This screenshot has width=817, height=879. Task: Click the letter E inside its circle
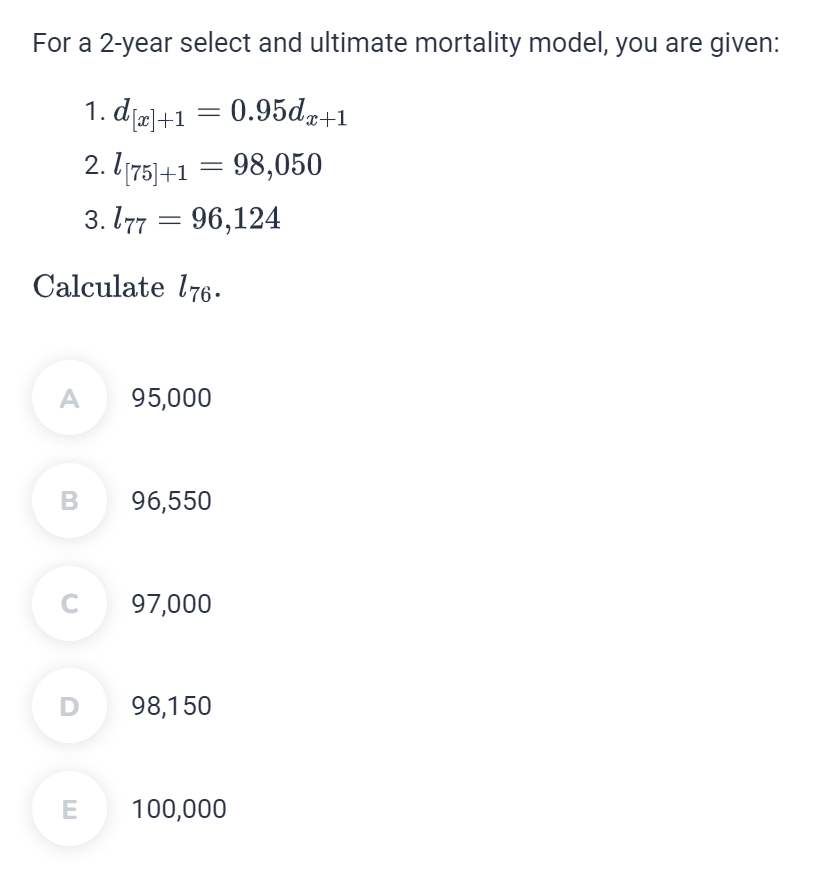pyautogui.click(x=68, y=809)
